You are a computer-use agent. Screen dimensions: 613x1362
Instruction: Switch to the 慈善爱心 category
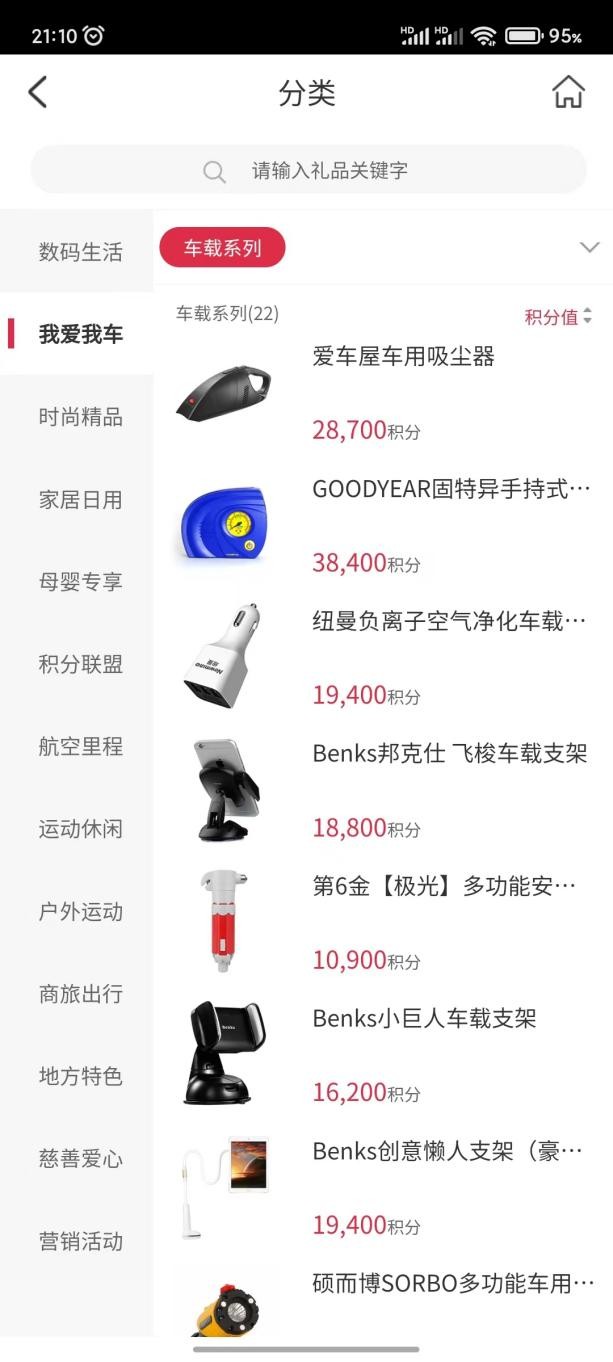point(80,1159)
